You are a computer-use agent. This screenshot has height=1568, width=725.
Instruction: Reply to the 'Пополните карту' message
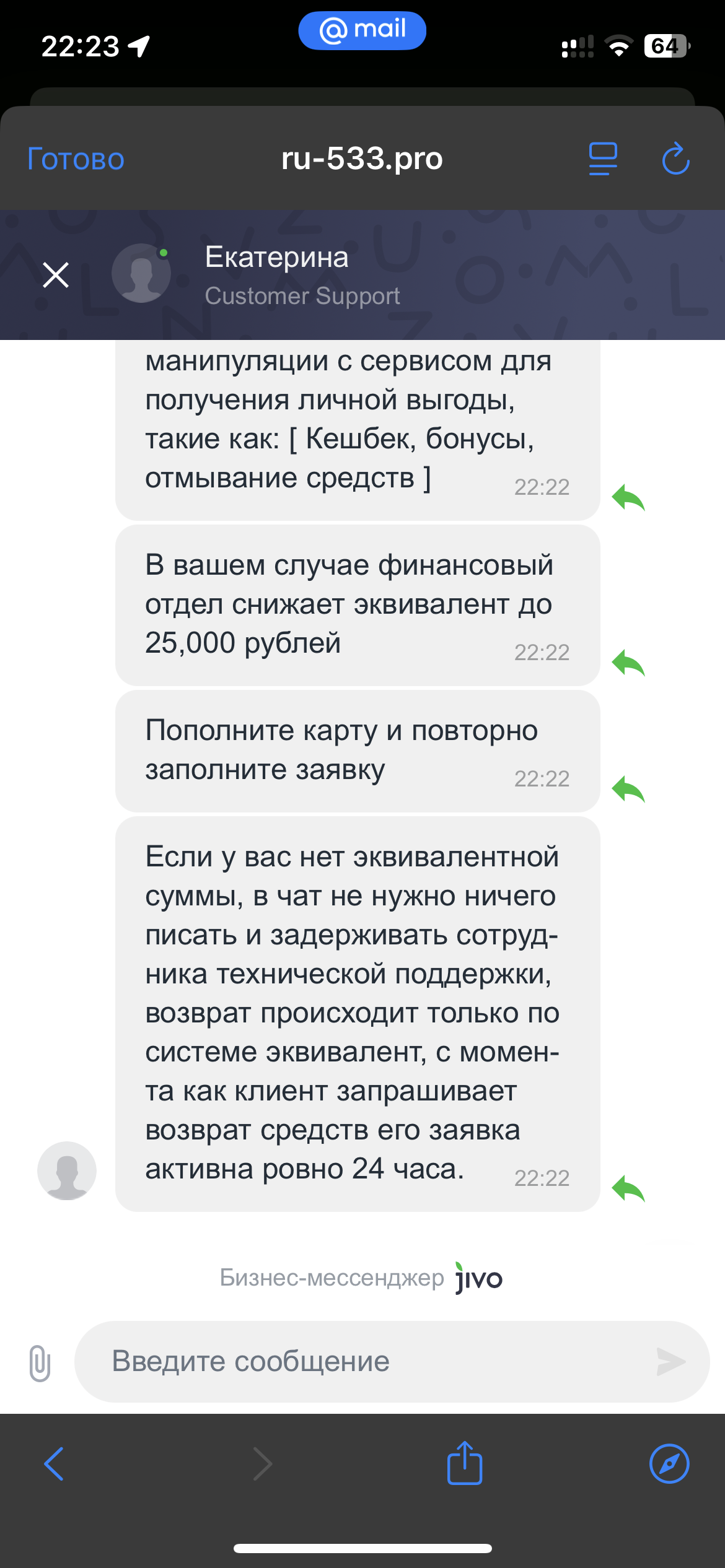pyautogui.click(x=628, y=790)
